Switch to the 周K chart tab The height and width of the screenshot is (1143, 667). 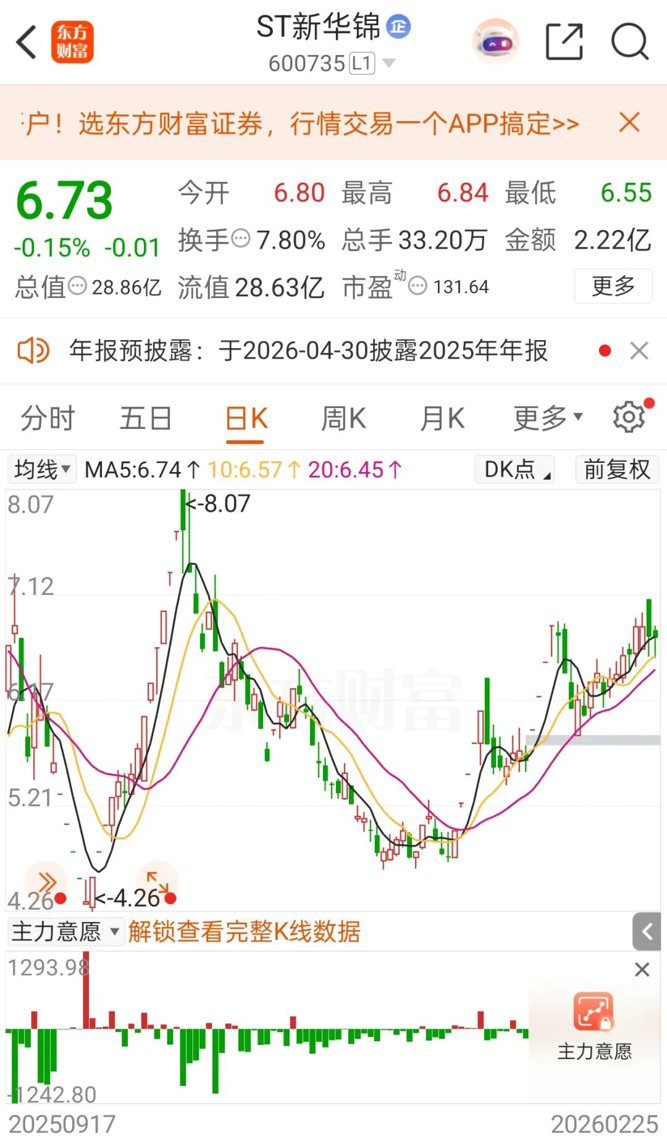(343, 418)
